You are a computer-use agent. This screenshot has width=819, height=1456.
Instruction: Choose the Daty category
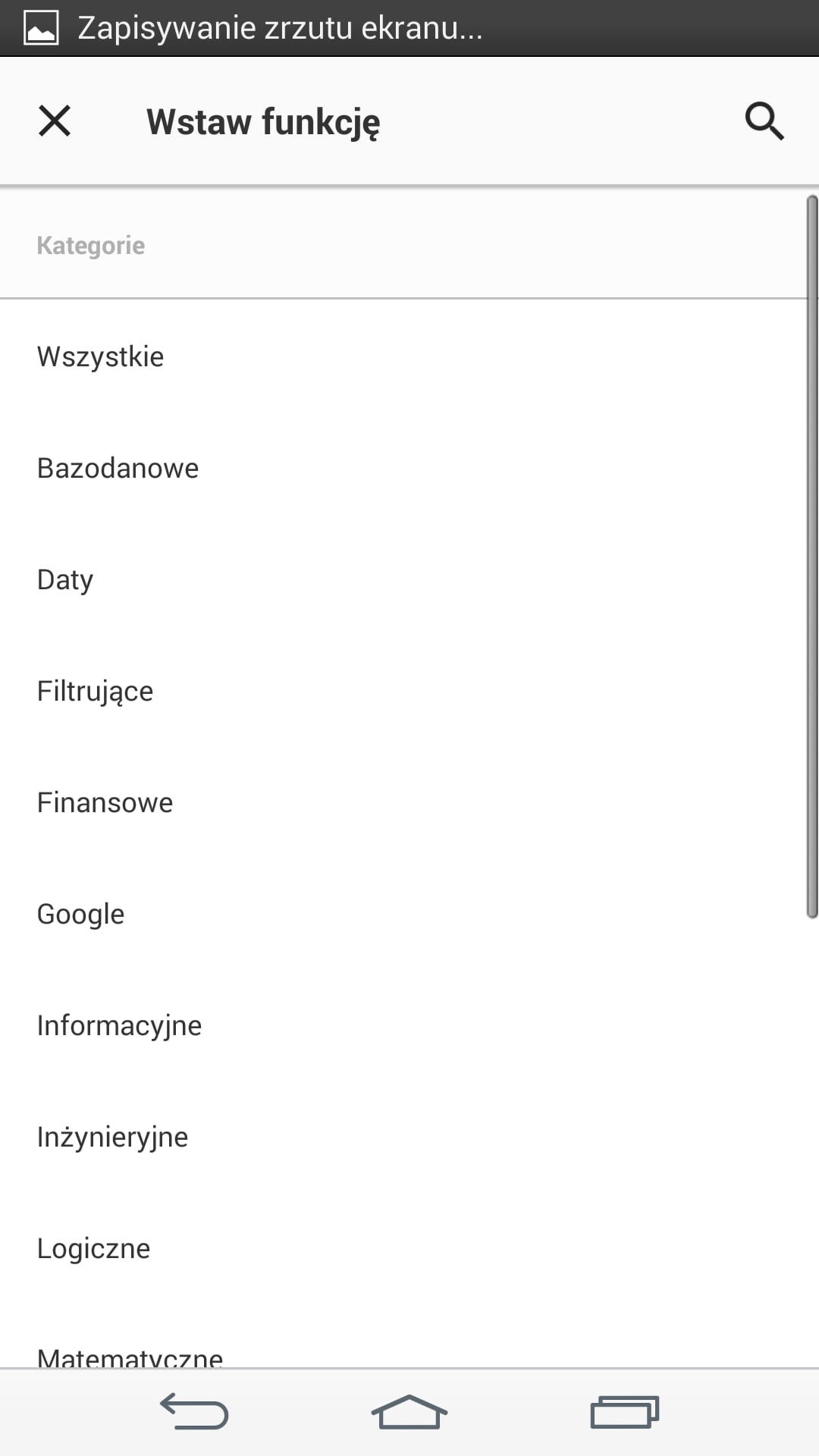coord(409,579)
